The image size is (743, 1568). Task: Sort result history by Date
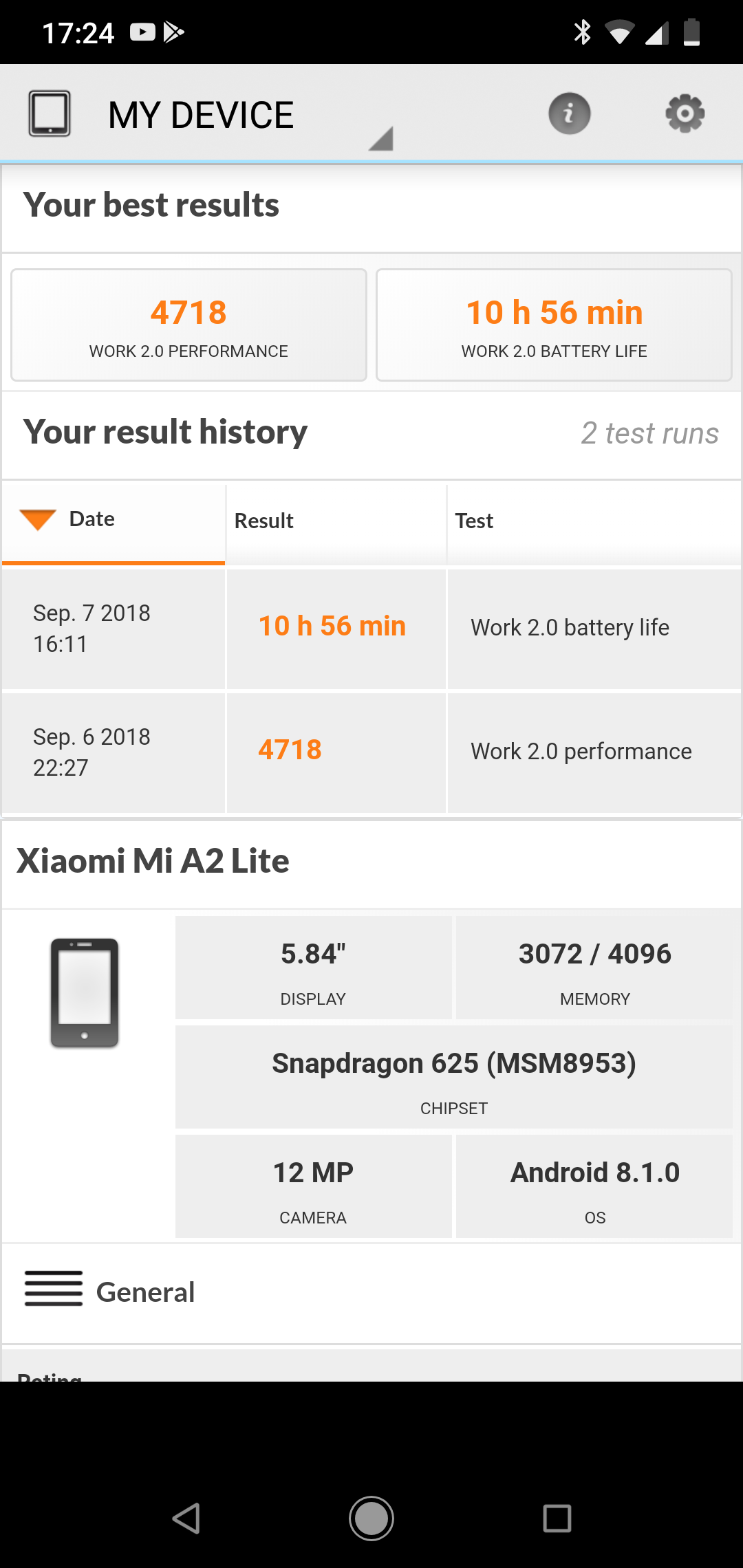(114, 523)
